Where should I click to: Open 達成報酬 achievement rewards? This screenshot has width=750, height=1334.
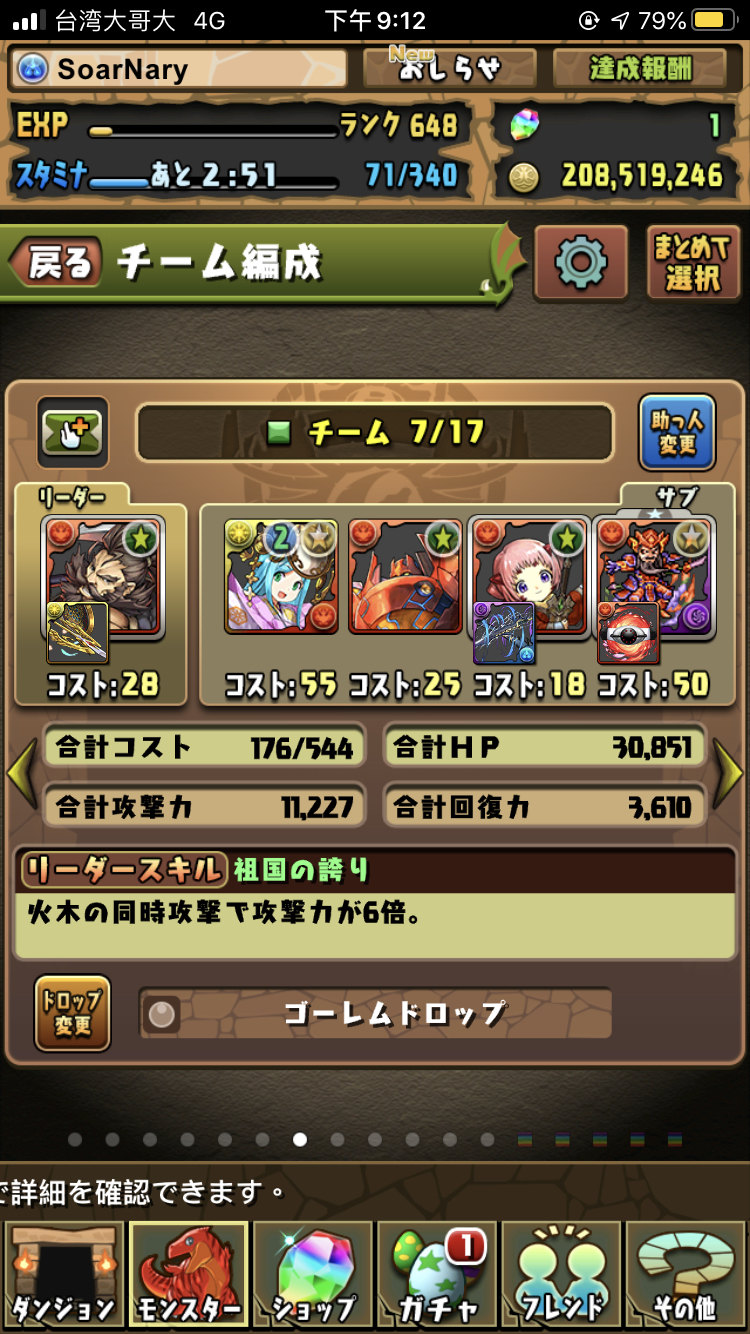640,68
